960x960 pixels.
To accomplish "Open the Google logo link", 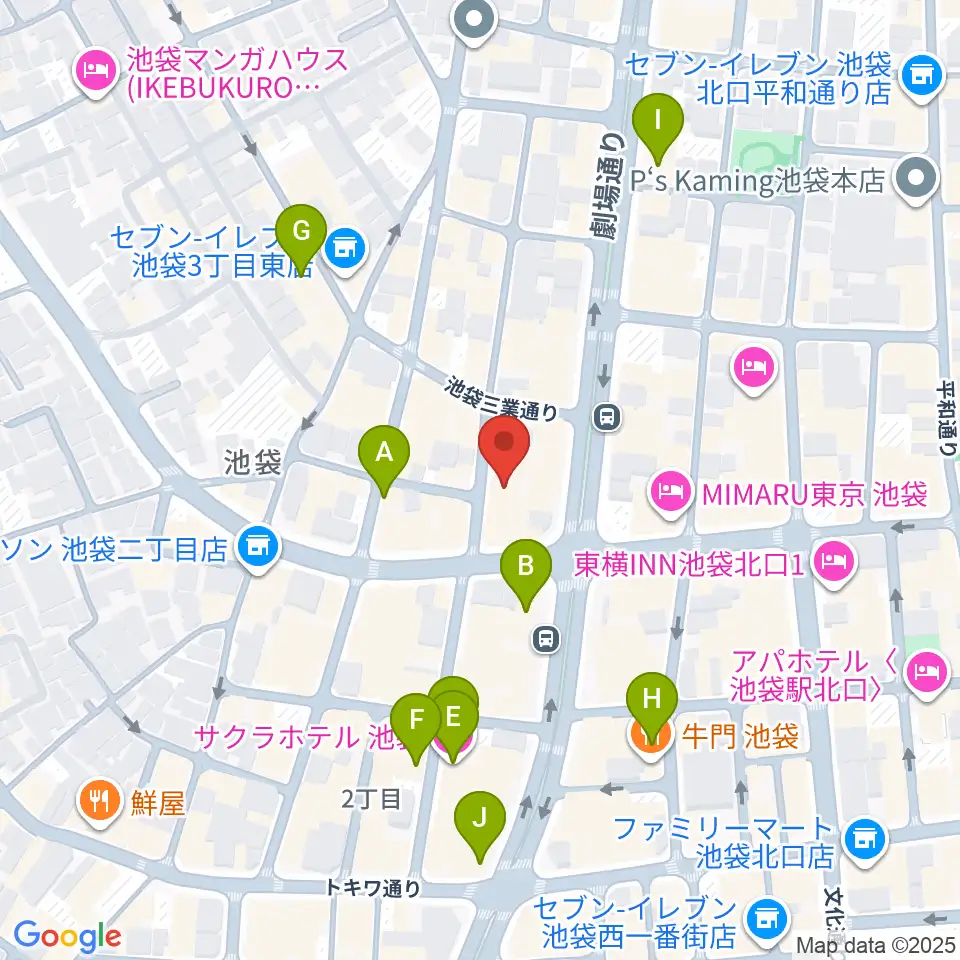I will pos(67,937).
